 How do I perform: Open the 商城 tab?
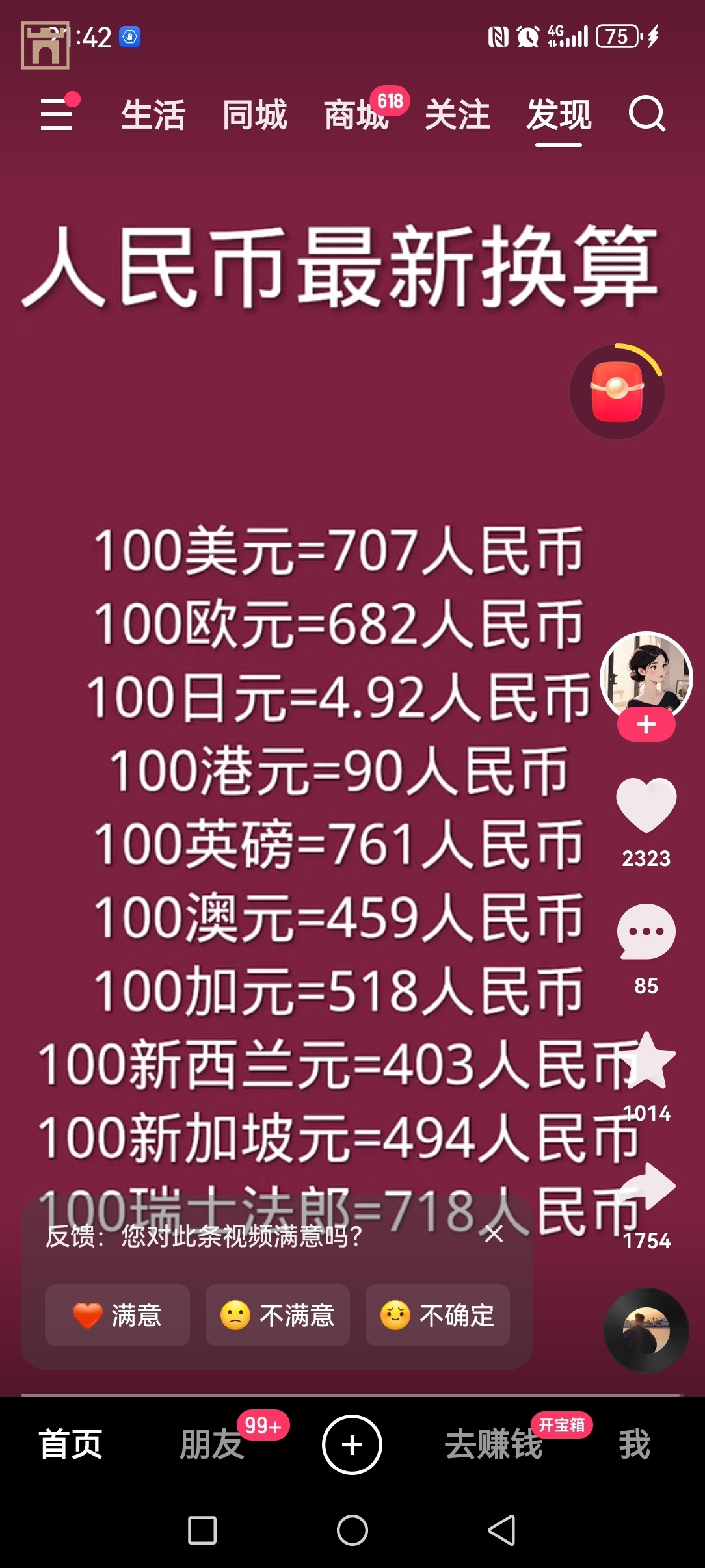tap(356, 115)
